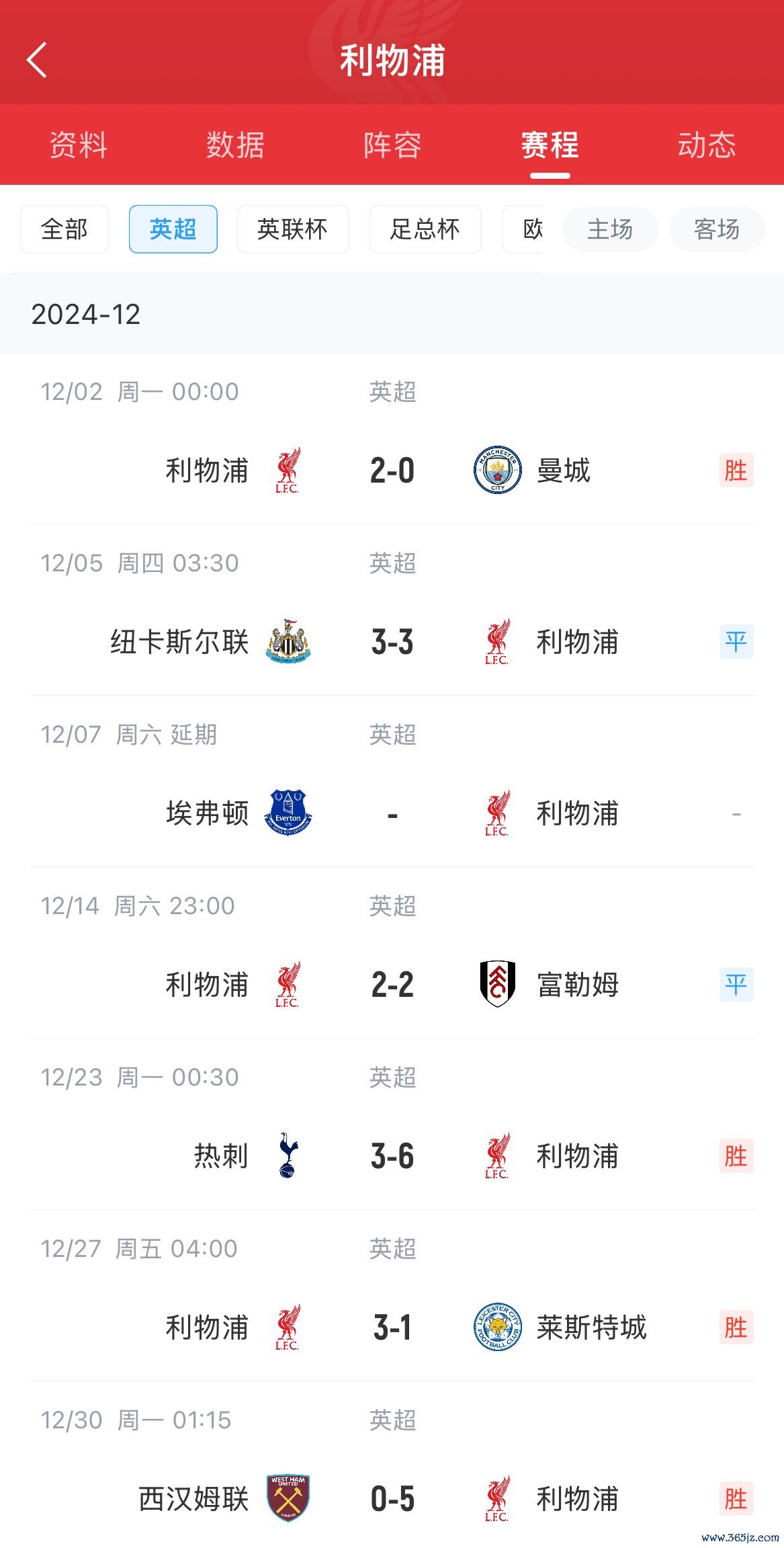Screen dimensions: 784x1548
Task: Select the 英超 filter chip
Action: [173, 229]
